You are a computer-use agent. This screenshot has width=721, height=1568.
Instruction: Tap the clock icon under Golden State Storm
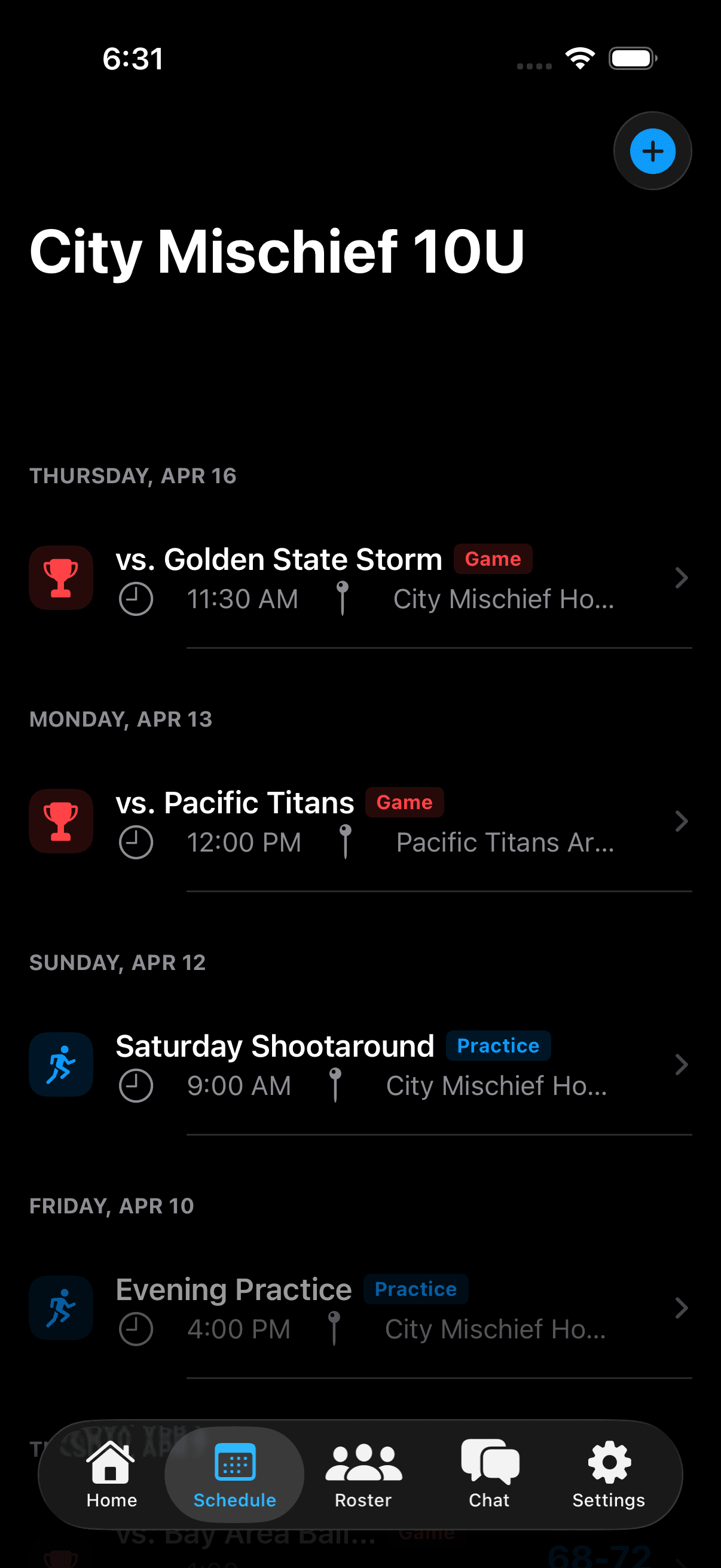[x=136, y=599]
